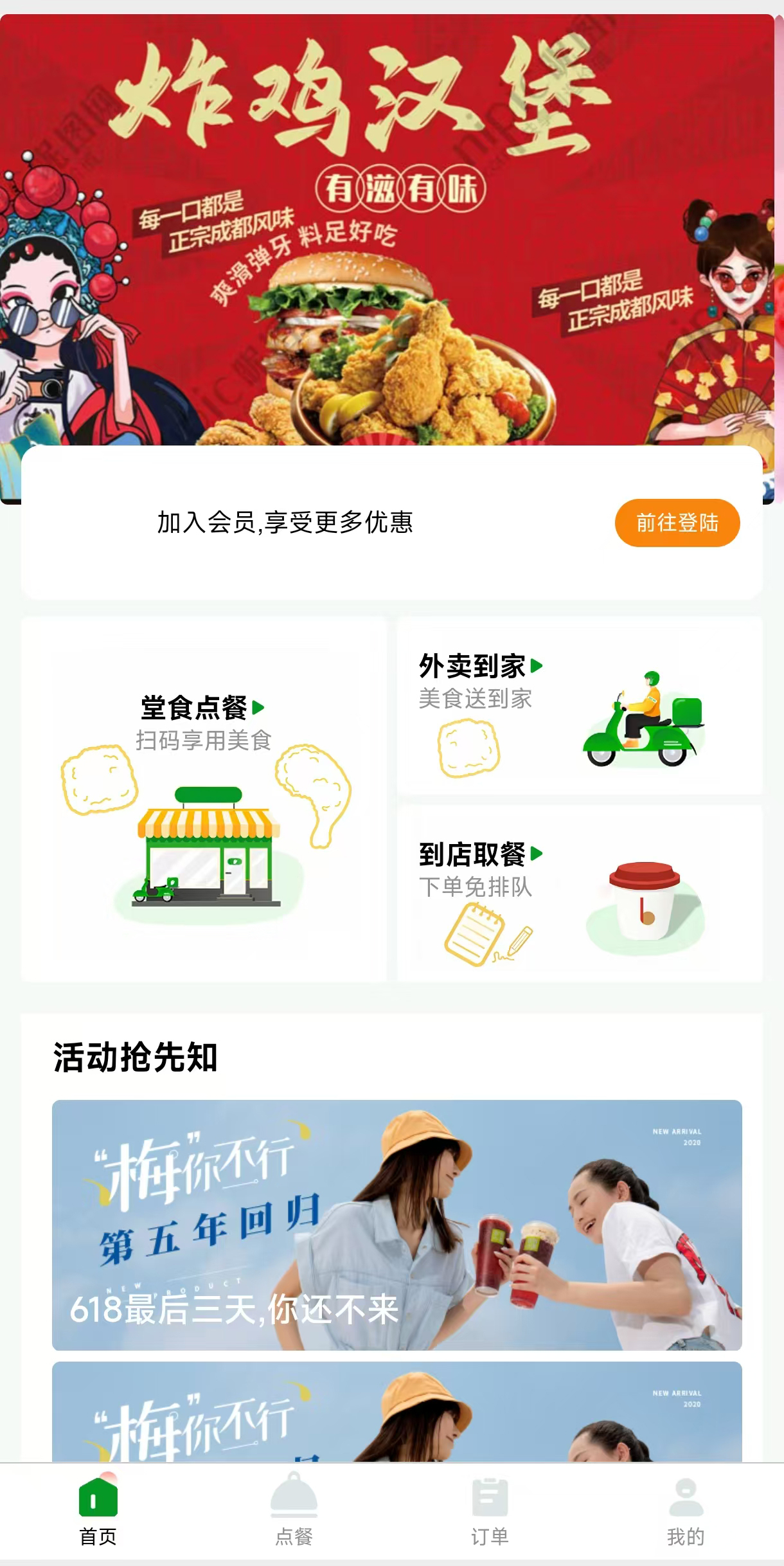The image size is (784, 1566).
Task: Select 外卖到家 delivery option
Action: pyautogui.click(x=579, y=705)
